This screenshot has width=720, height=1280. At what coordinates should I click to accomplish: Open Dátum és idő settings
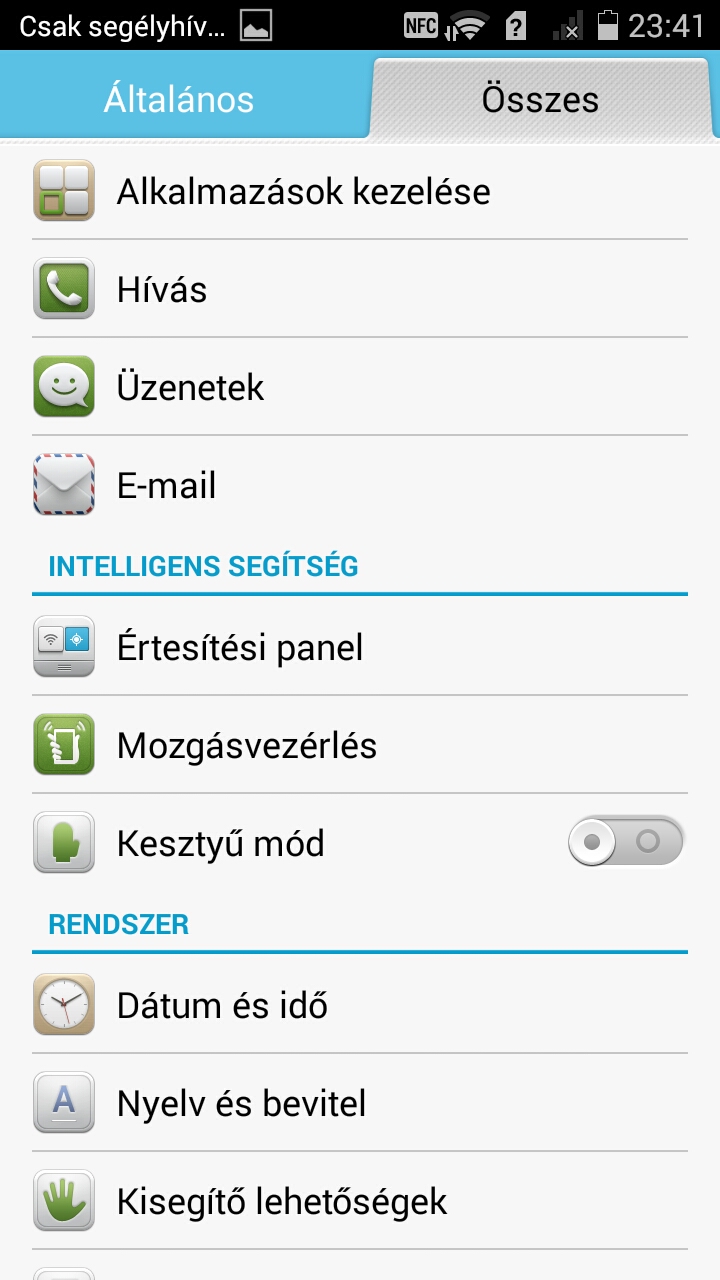tap(360, 1005)
